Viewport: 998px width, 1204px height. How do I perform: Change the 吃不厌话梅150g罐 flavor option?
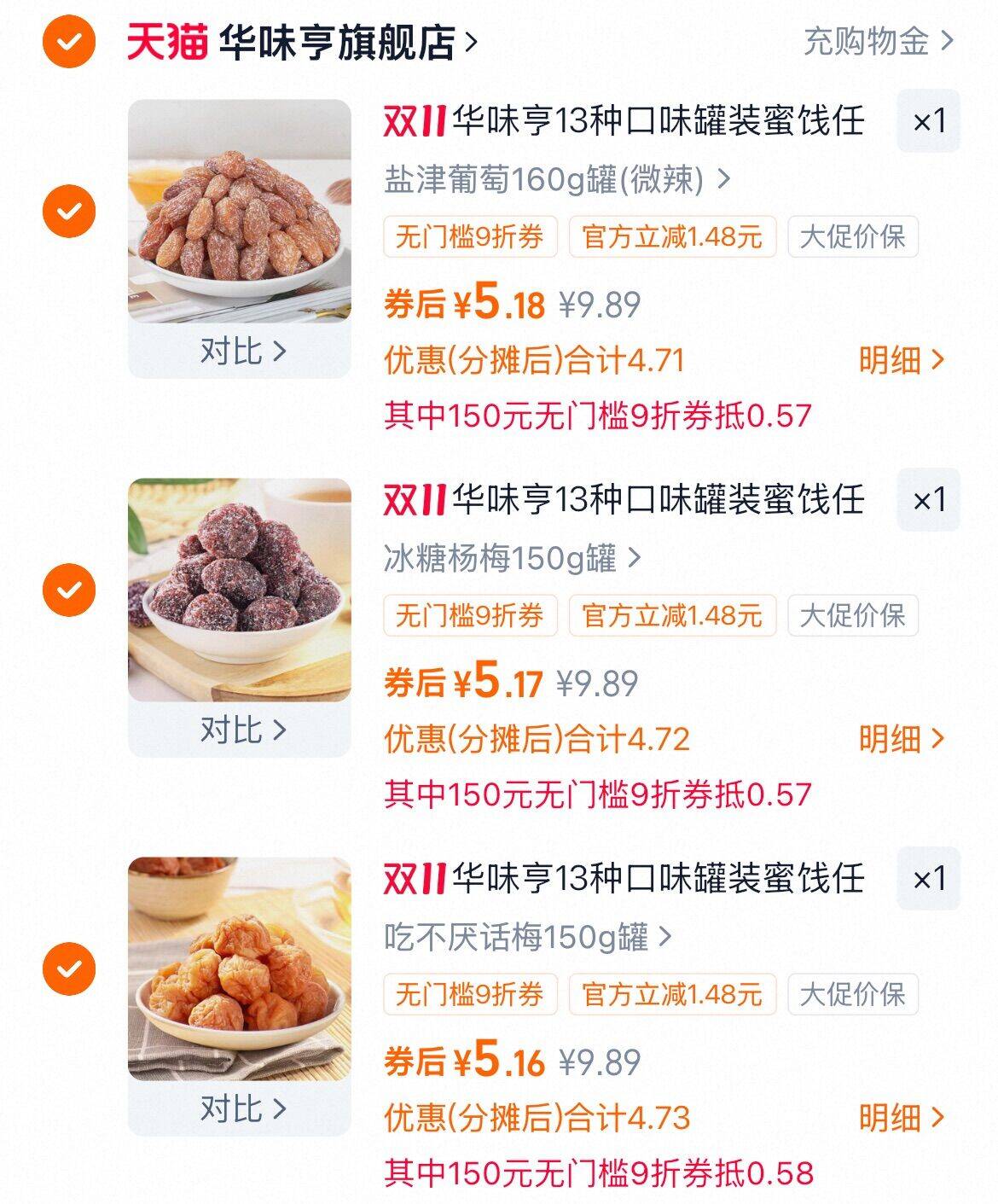pyautogui.click(x=527, y=938)
